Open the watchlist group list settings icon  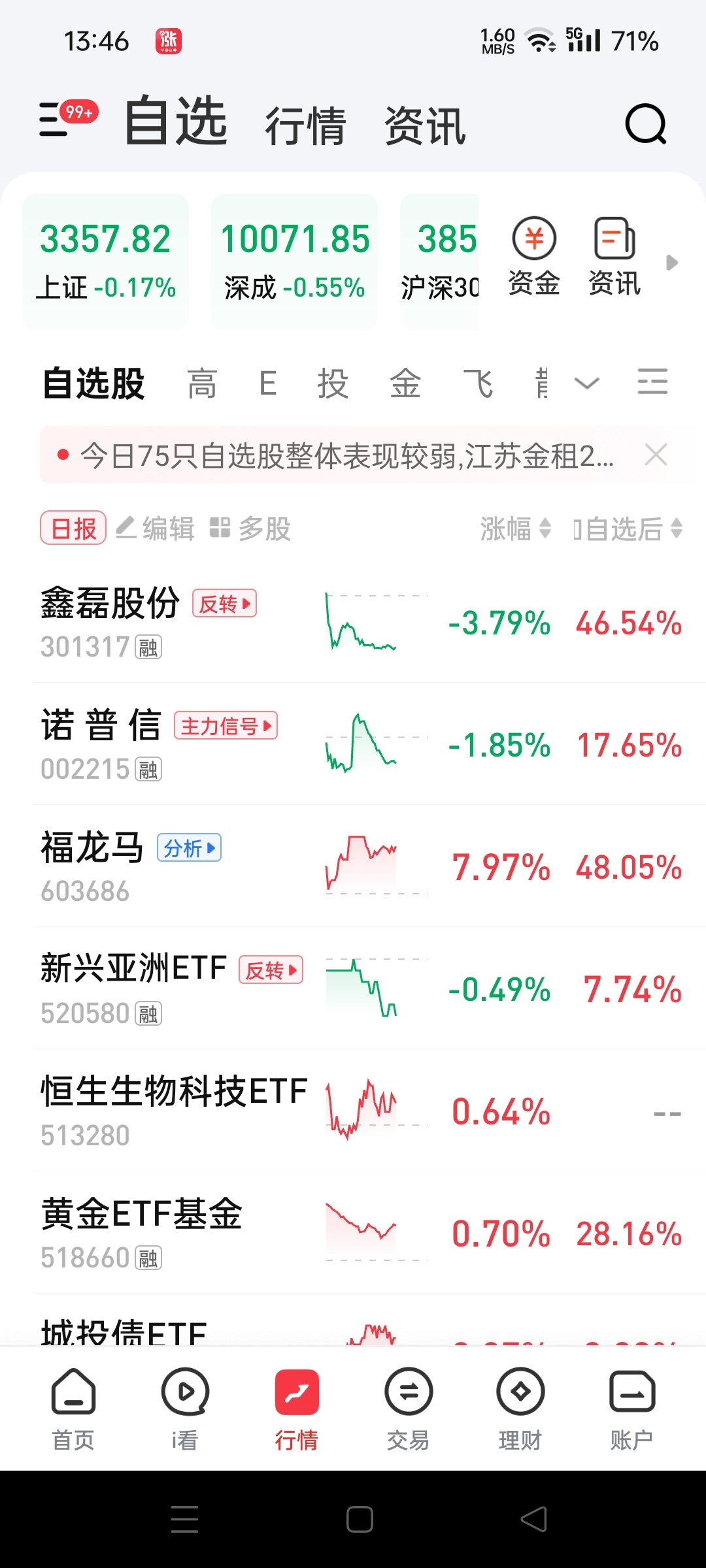(x=652, y=382)
